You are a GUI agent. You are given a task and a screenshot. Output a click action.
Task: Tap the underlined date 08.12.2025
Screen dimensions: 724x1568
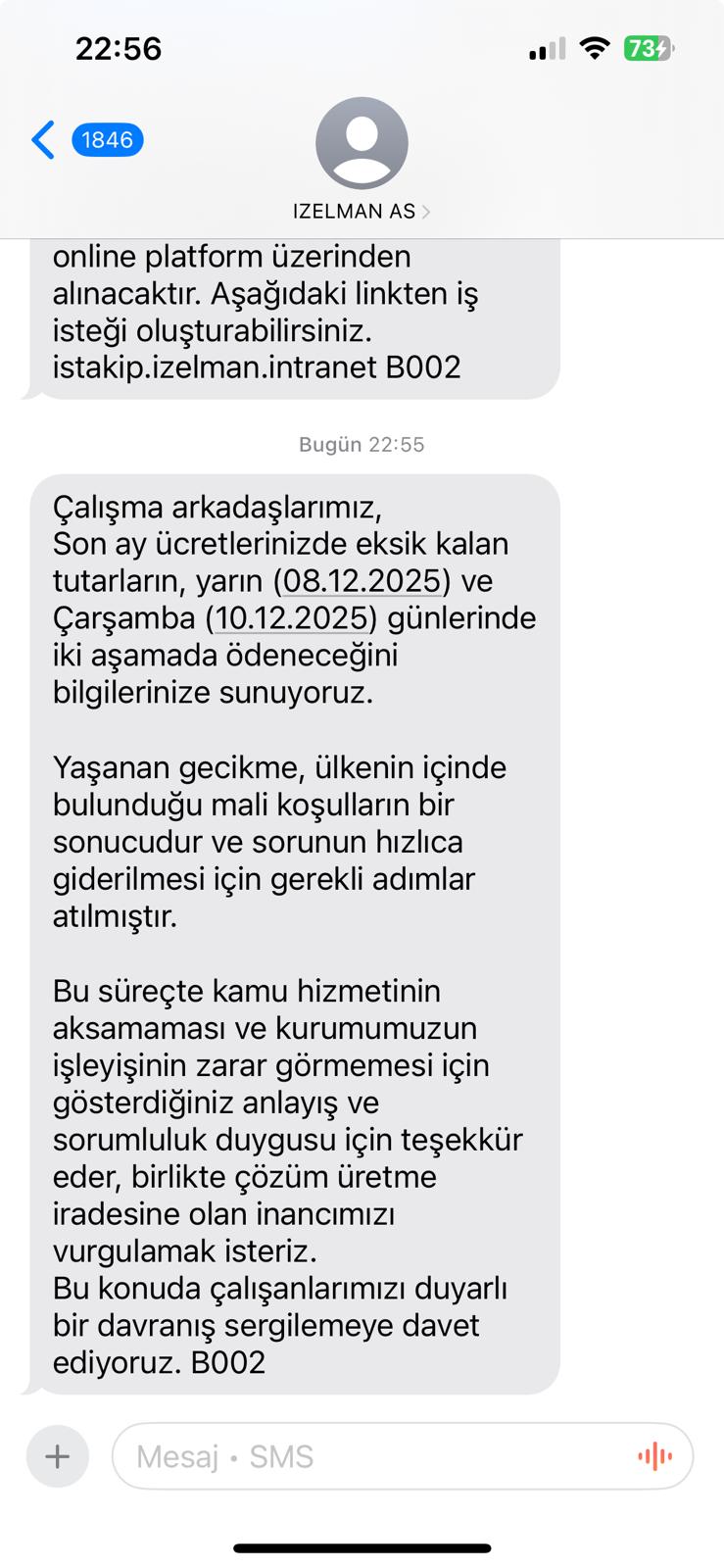tap(362, 581)
